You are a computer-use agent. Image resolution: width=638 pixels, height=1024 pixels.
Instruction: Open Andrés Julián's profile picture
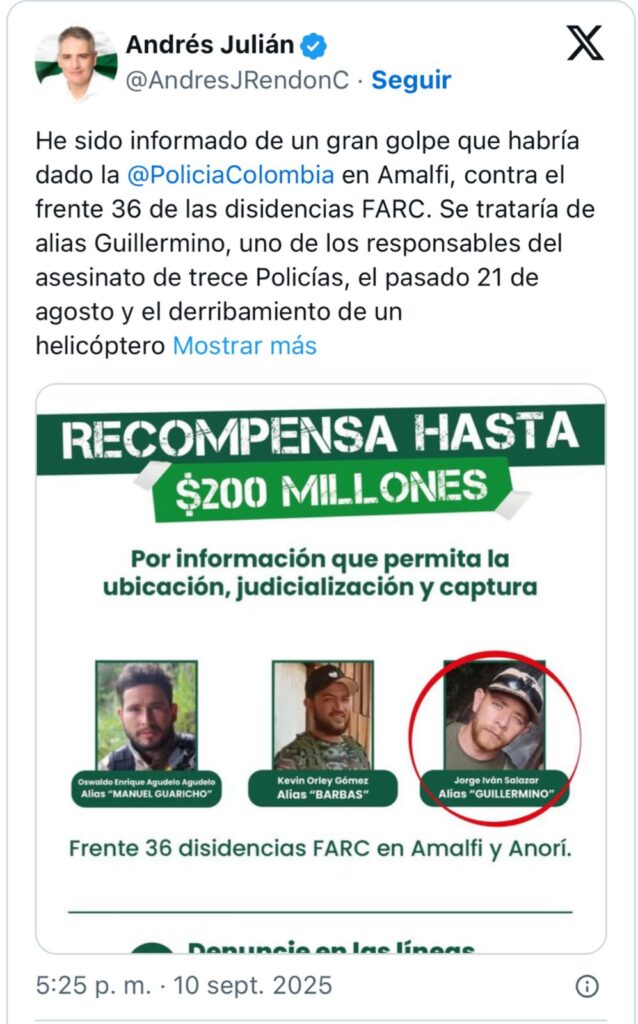click(76, 63)
